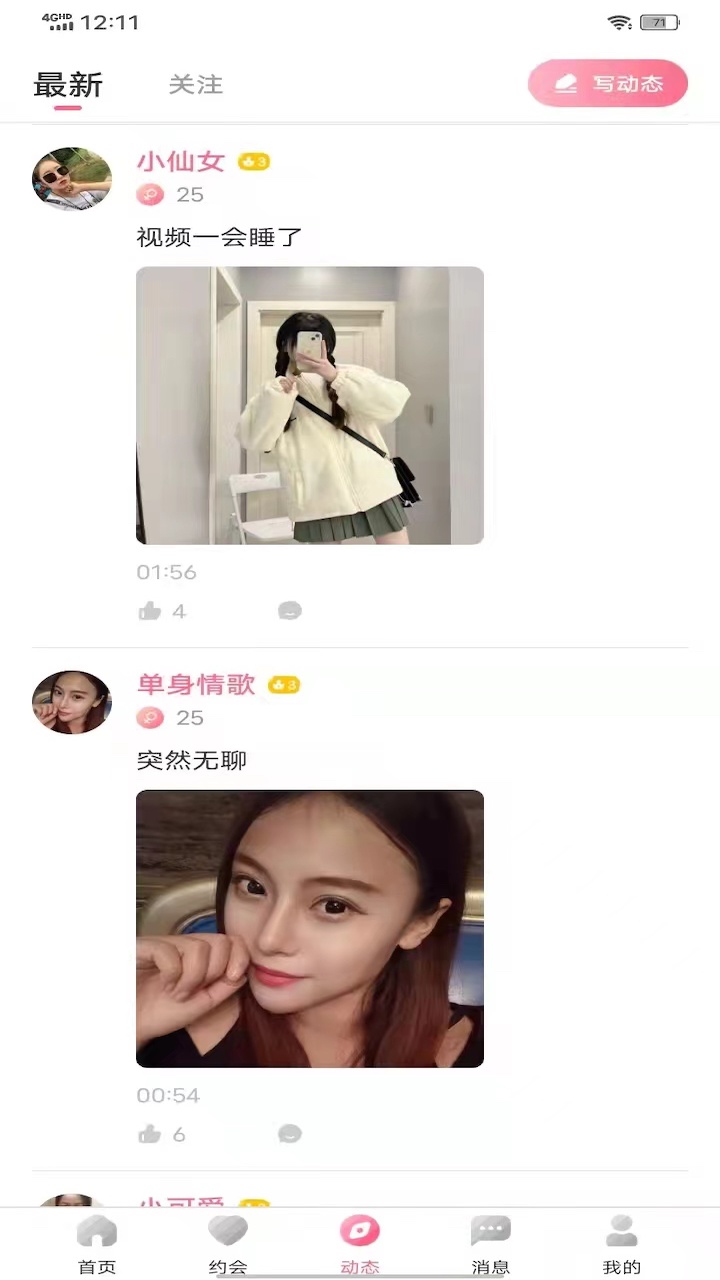Tap the level 3 badge next to 小仙女
This screenshot has height=1280, width=720.
(x=253, y=161)
